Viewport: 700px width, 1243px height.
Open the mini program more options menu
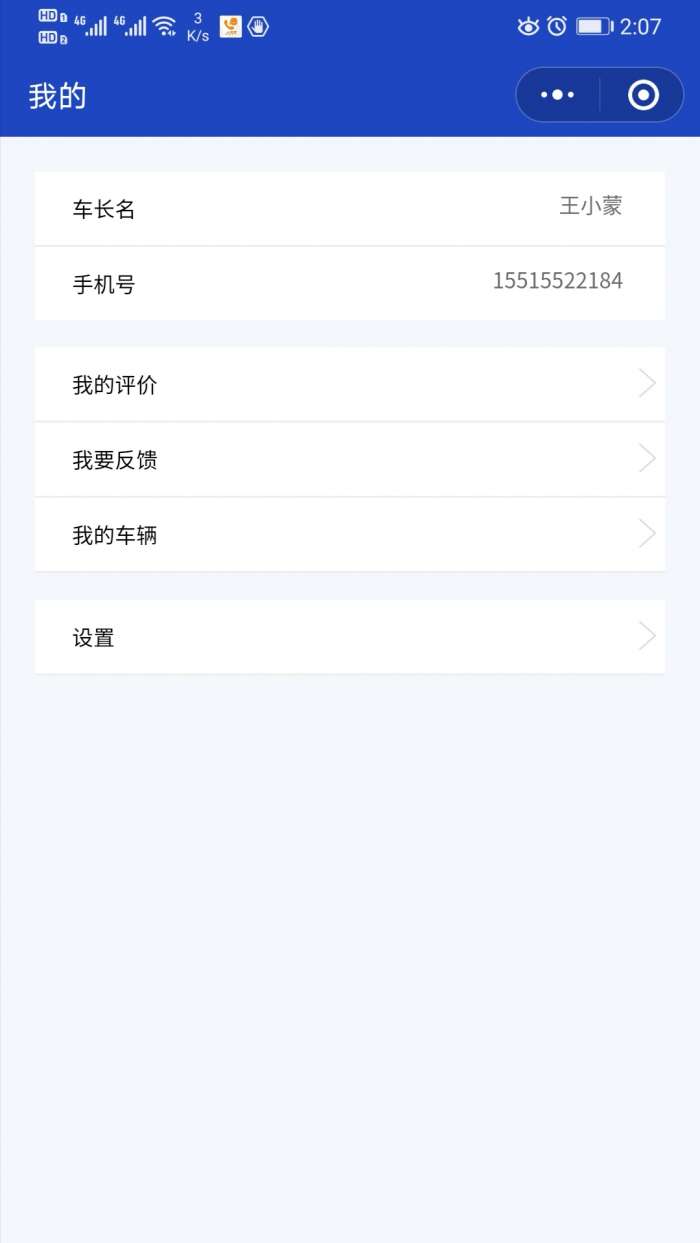pos(557,95)
